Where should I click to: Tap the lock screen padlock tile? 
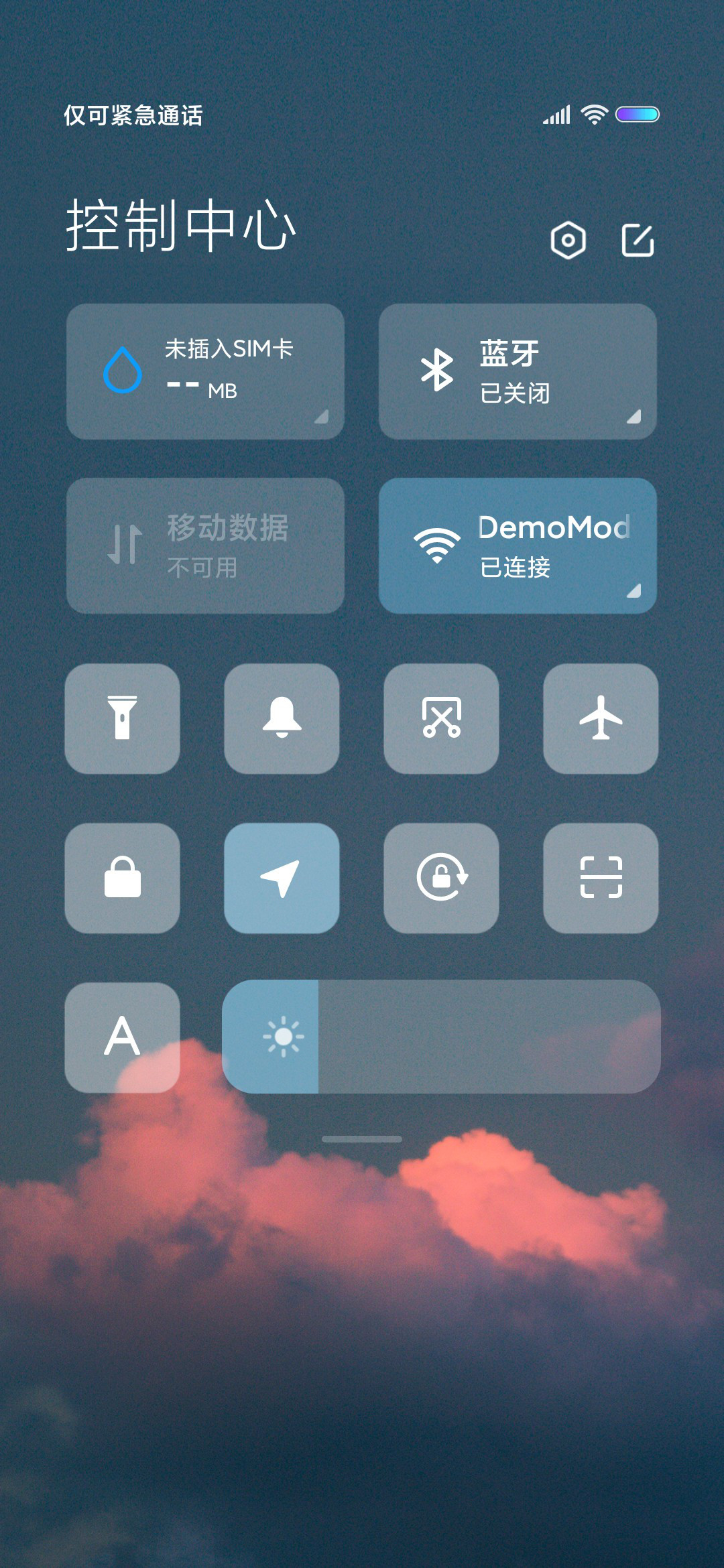point(122,878)
